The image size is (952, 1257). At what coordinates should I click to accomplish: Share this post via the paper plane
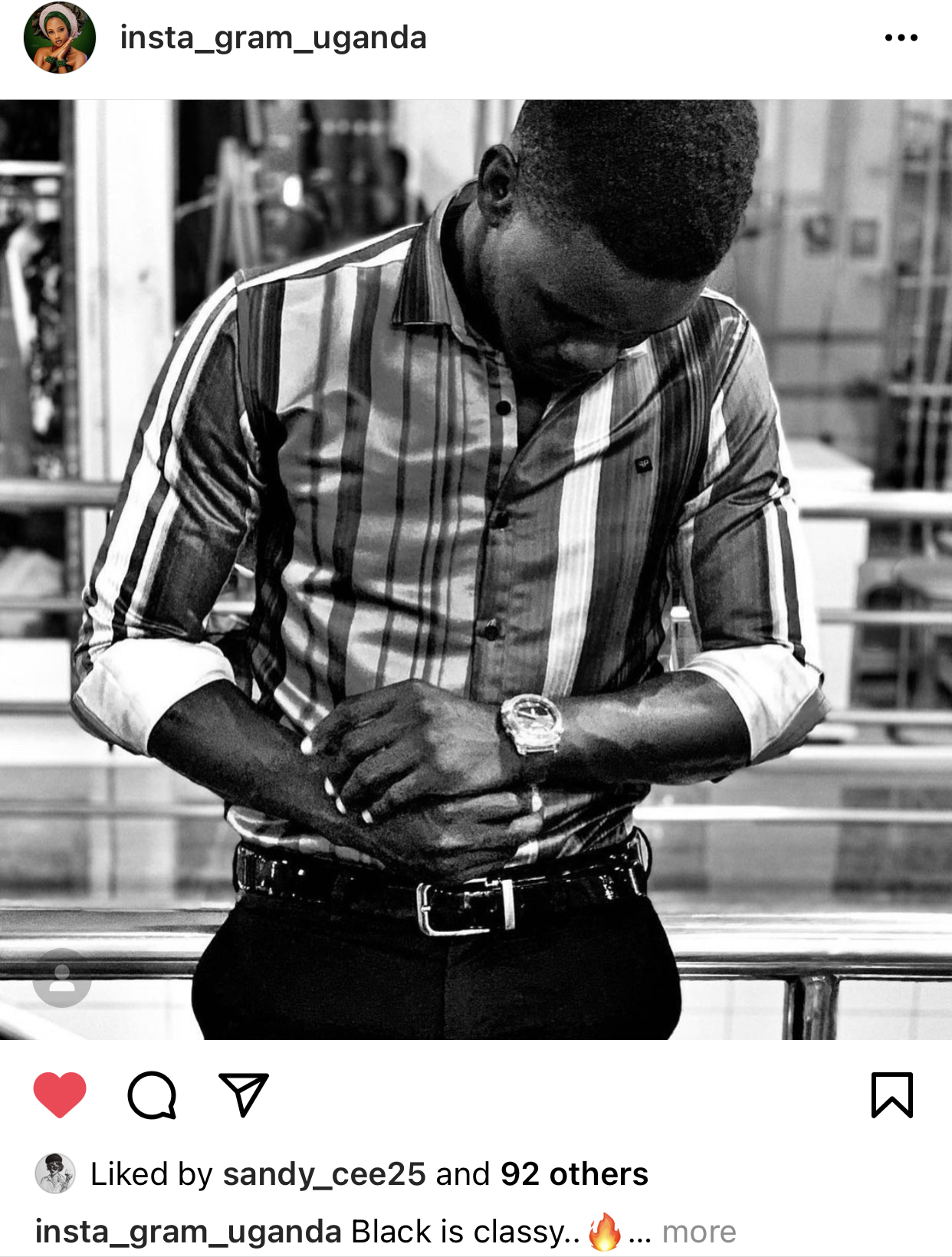tap(244, 1094)
